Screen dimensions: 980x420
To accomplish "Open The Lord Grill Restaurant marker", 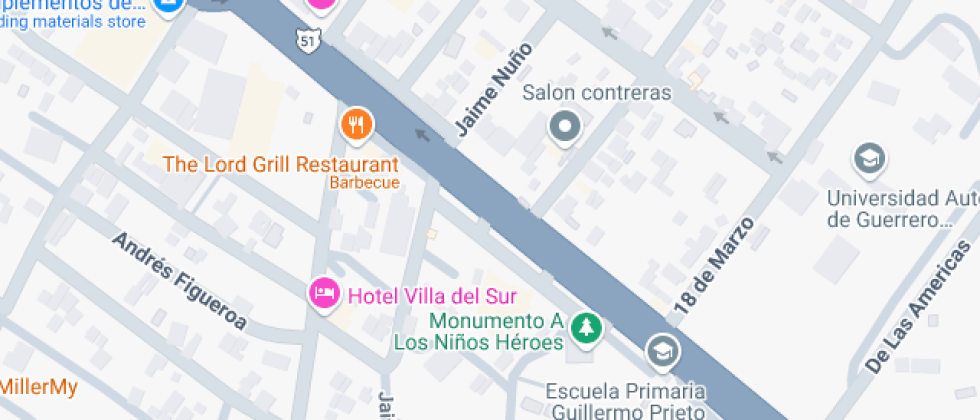I will (x=356, y=125).
